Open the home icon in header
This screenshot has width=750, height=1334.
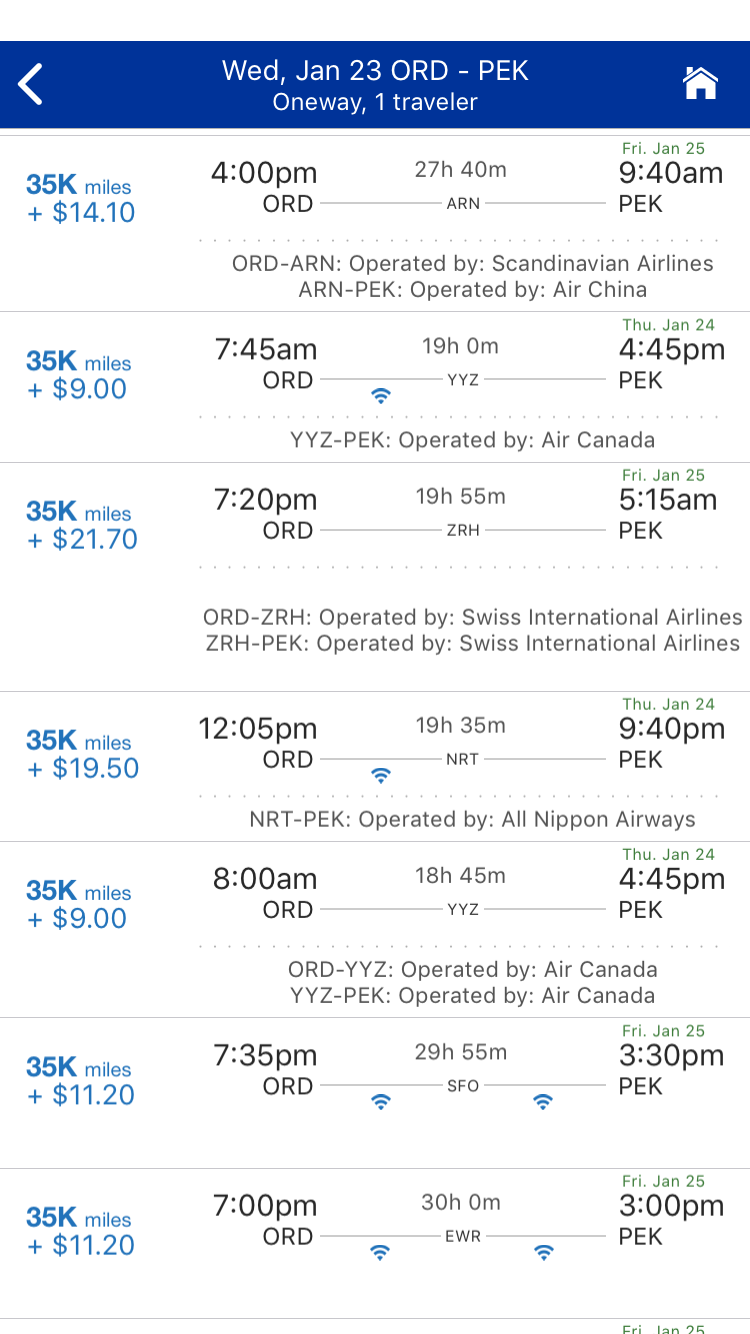coord(700,84)
